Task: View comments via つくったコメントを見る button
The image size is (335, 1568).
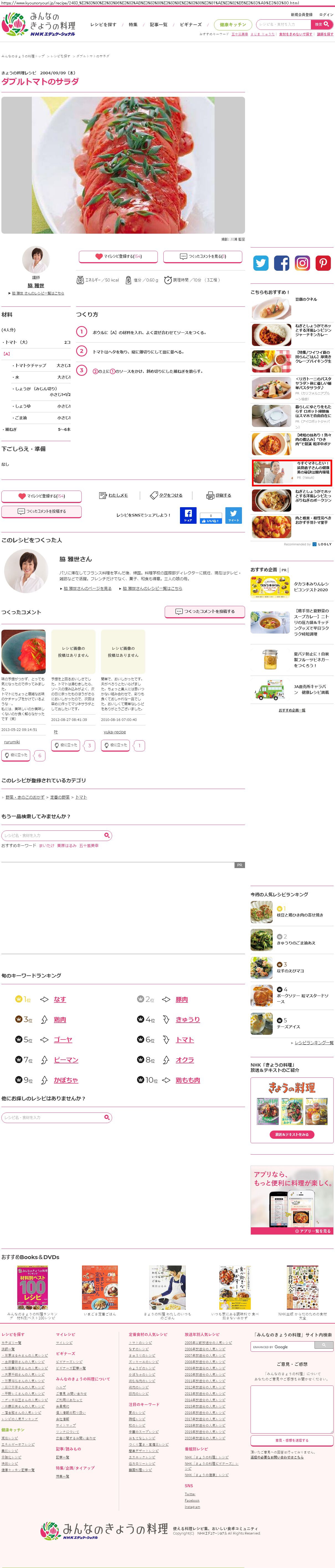Action: click(x=203, y=256)
